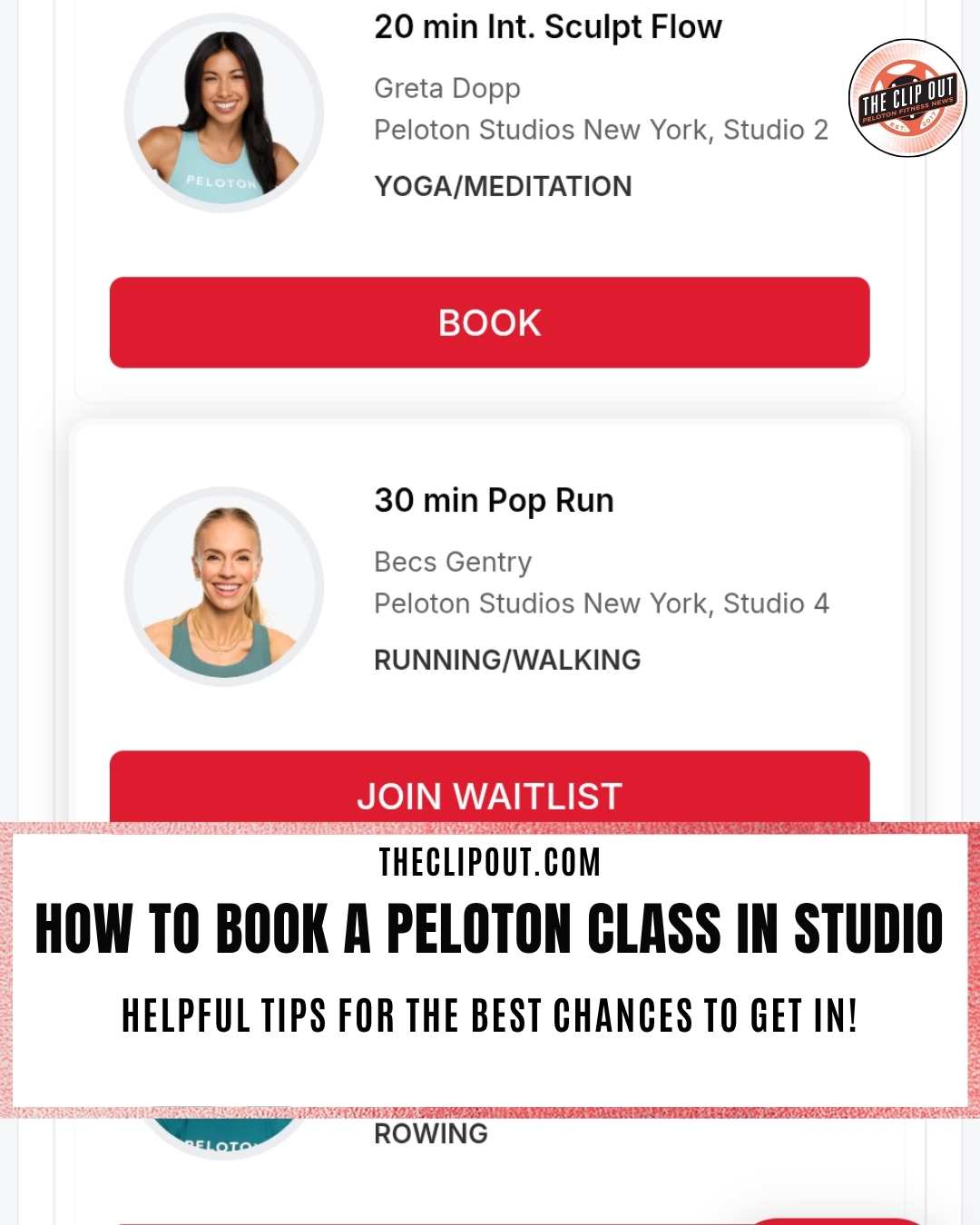Click the Peloton wordmark on Greta's tank top
The height and width of the screenshot is (1225, 980).
220,182
